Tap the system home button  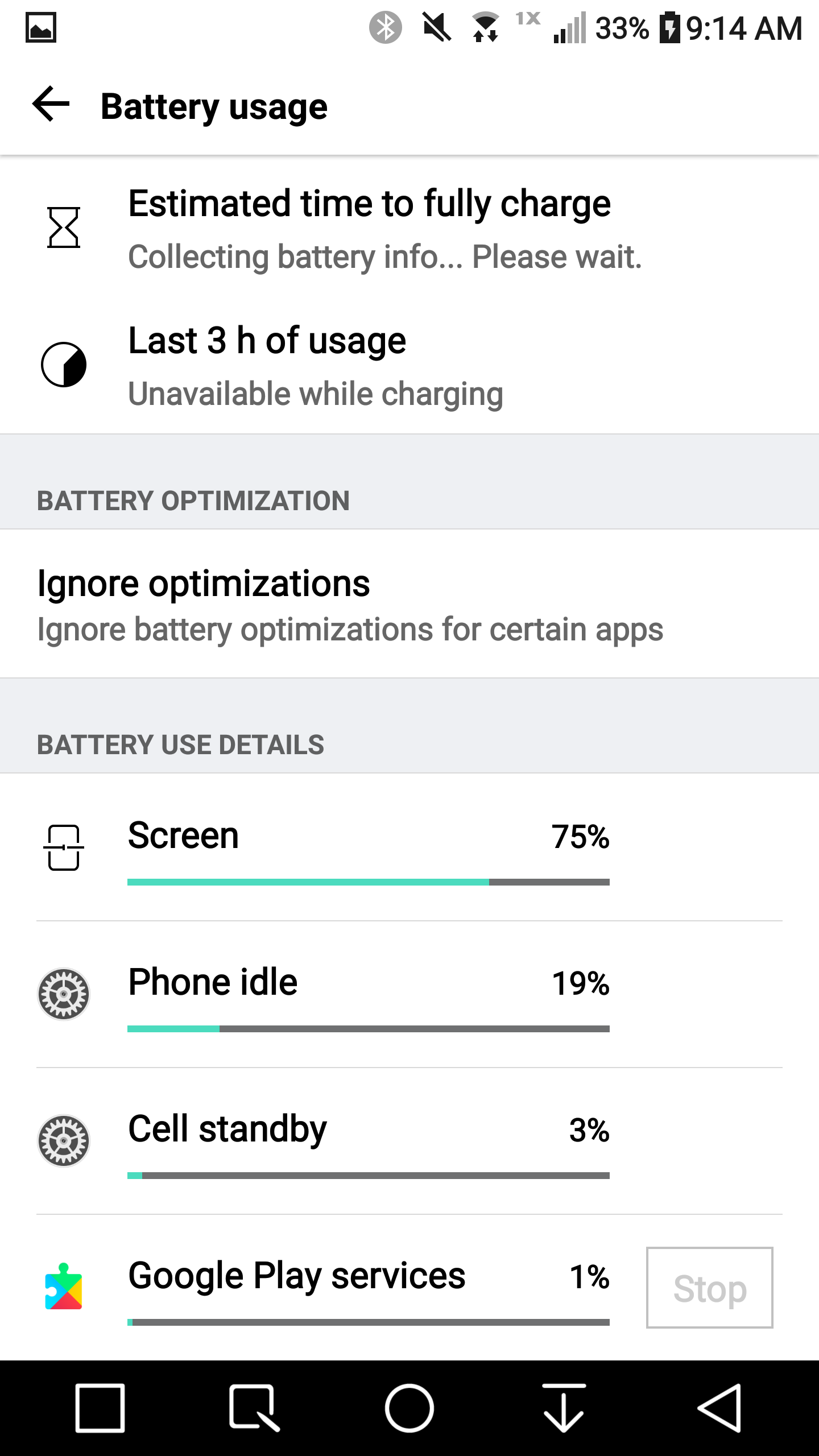point(409,1408)
